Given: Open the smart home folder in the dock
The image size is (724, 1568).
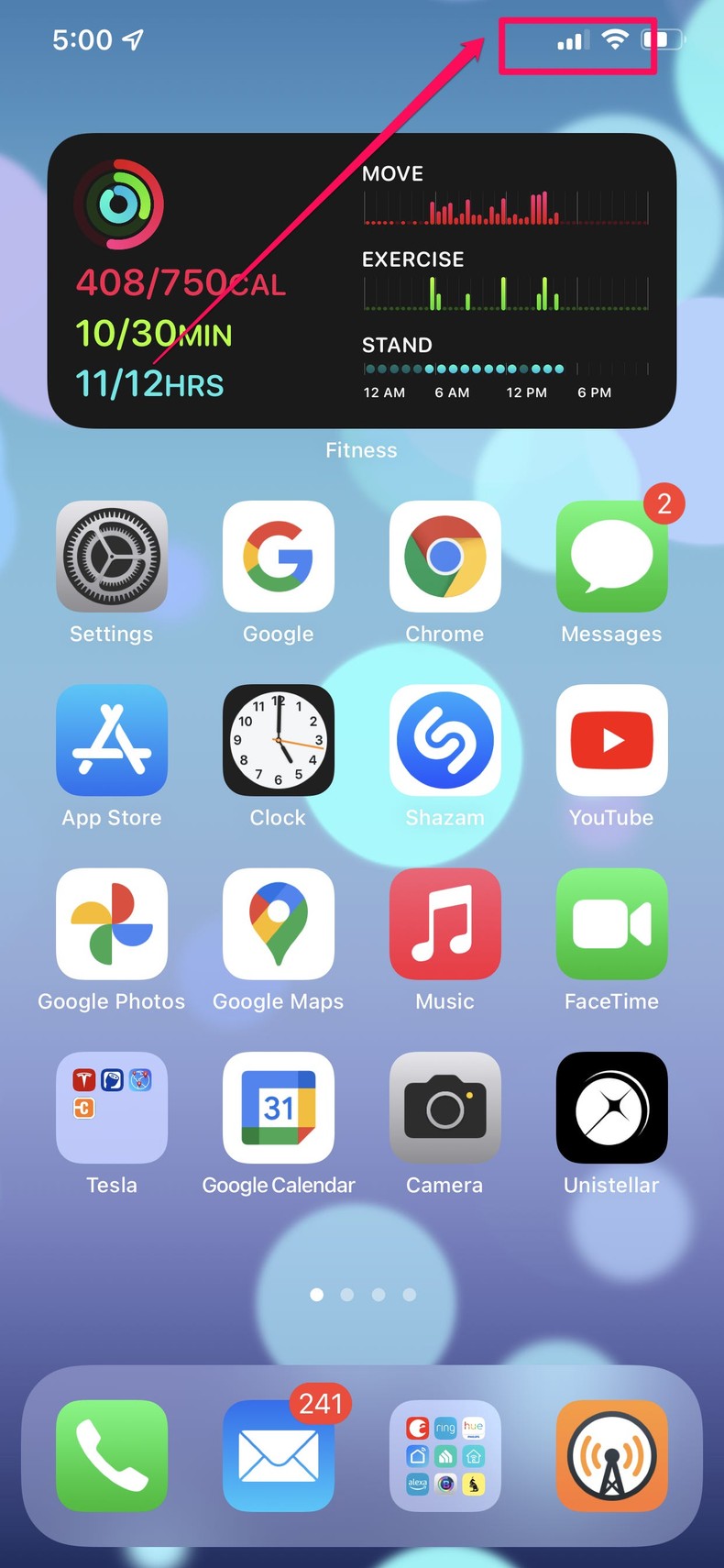Looking at the screenshot, I should (445, 1456).
